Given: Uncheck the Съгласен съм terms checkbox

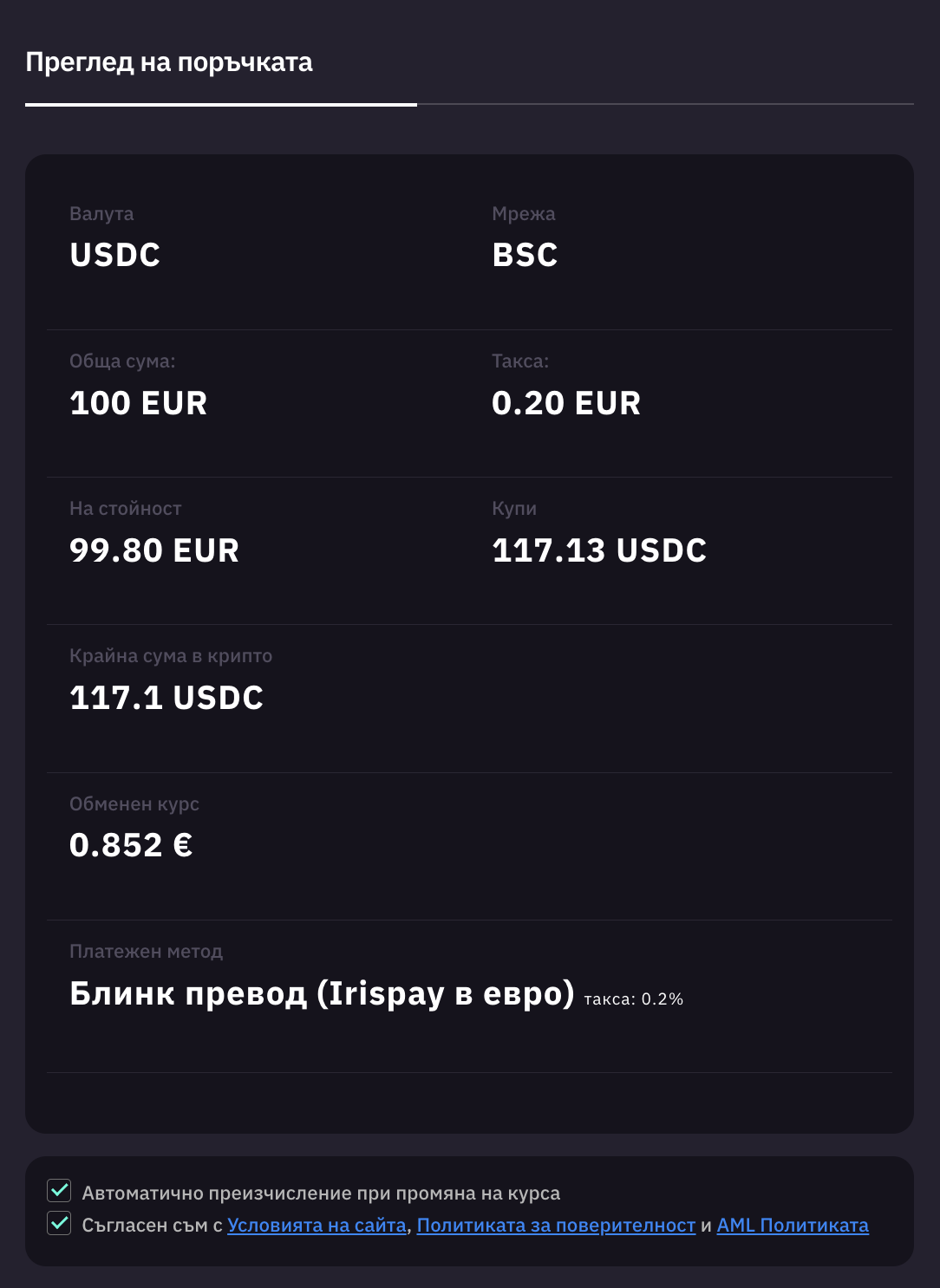Looking at the screenshot, I should [x=59, y=1224].
